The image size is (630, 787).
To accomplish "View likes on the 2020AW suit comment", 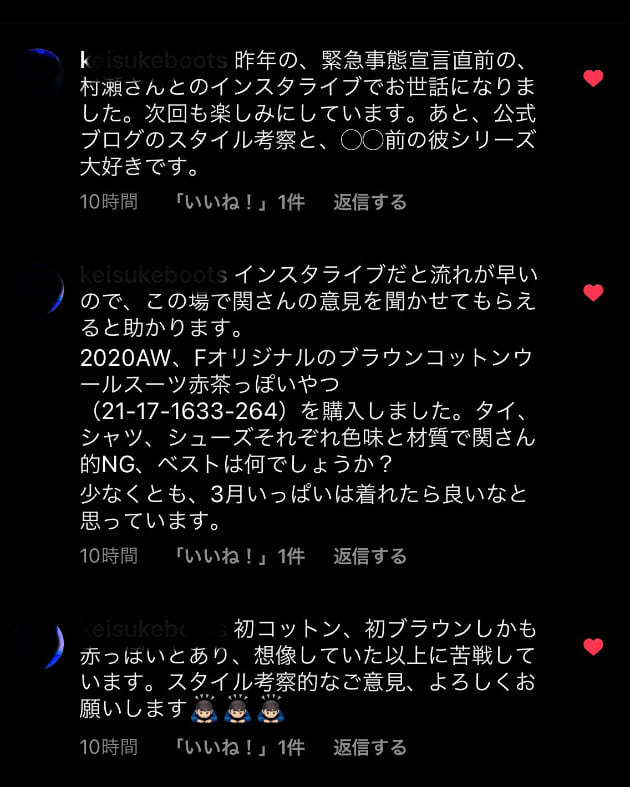I will coord(239,556).
